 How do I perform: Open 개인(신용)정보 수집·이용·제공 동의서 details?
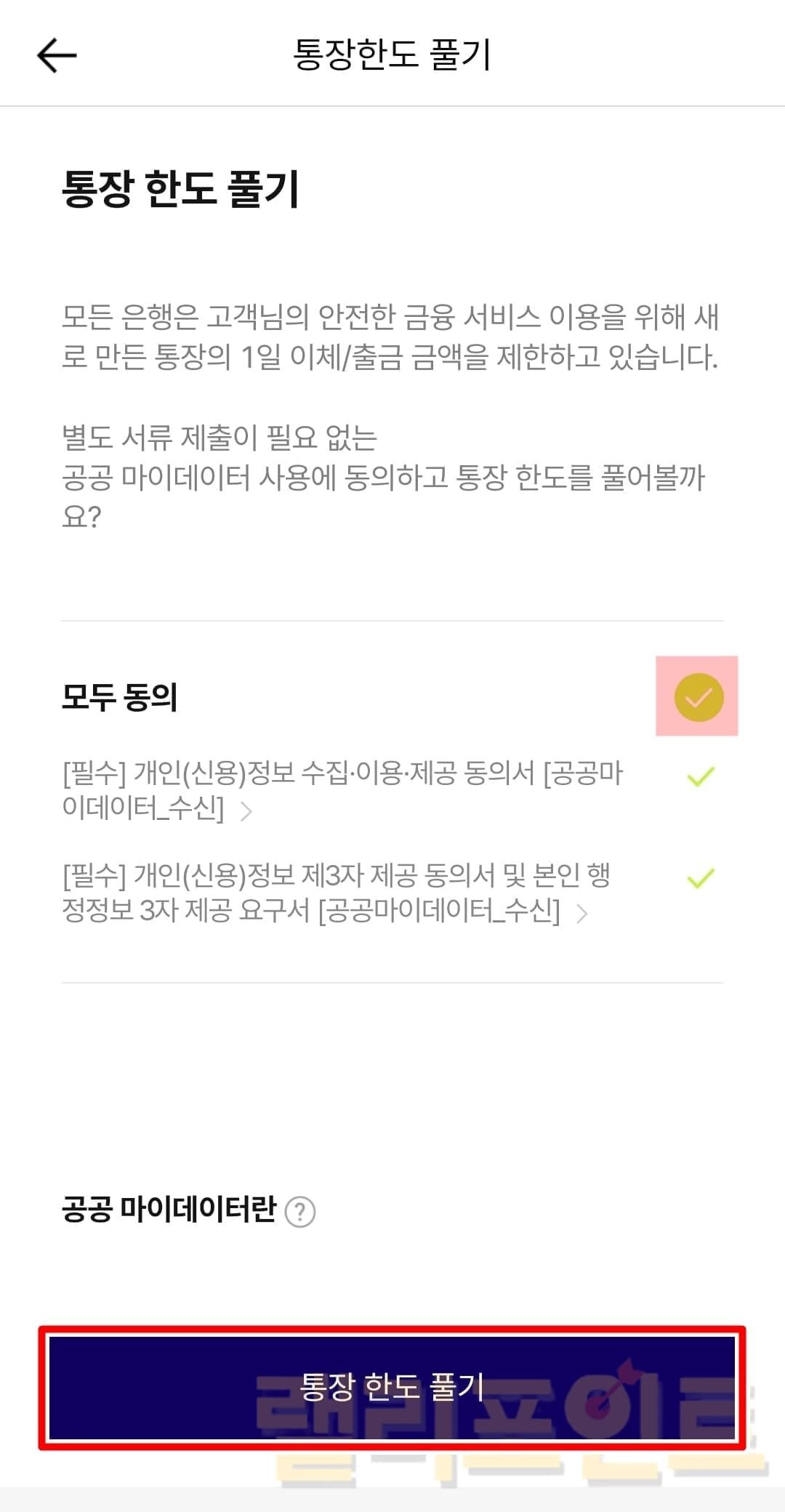coord(246,811)
